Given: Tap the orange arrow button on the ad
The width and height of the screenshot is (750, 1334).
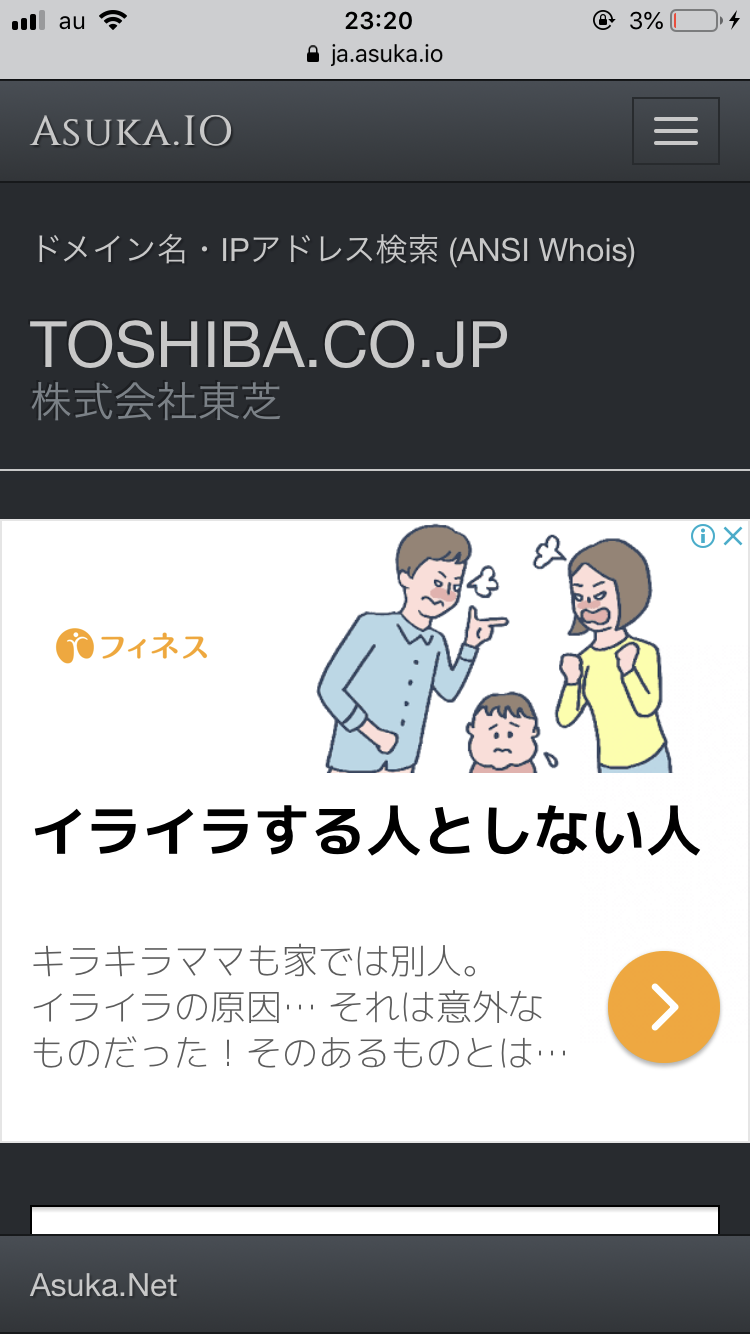Looking at the screenshot, I should point(663,1007).
